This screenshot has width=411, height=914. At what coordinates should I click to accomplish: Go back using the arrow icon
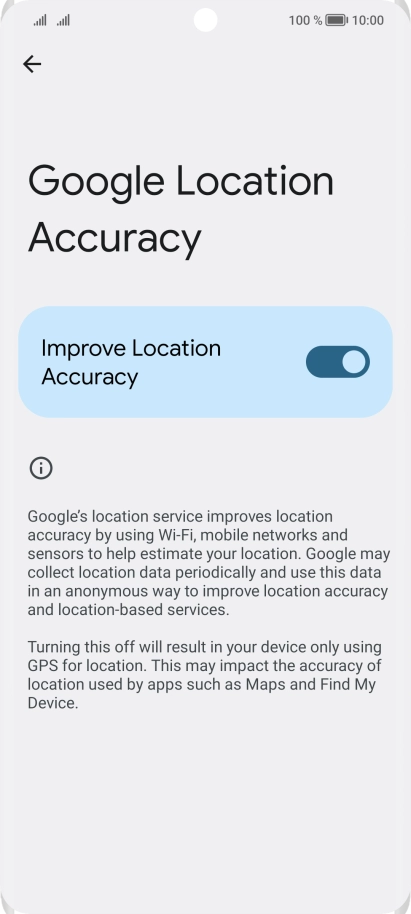32,64
